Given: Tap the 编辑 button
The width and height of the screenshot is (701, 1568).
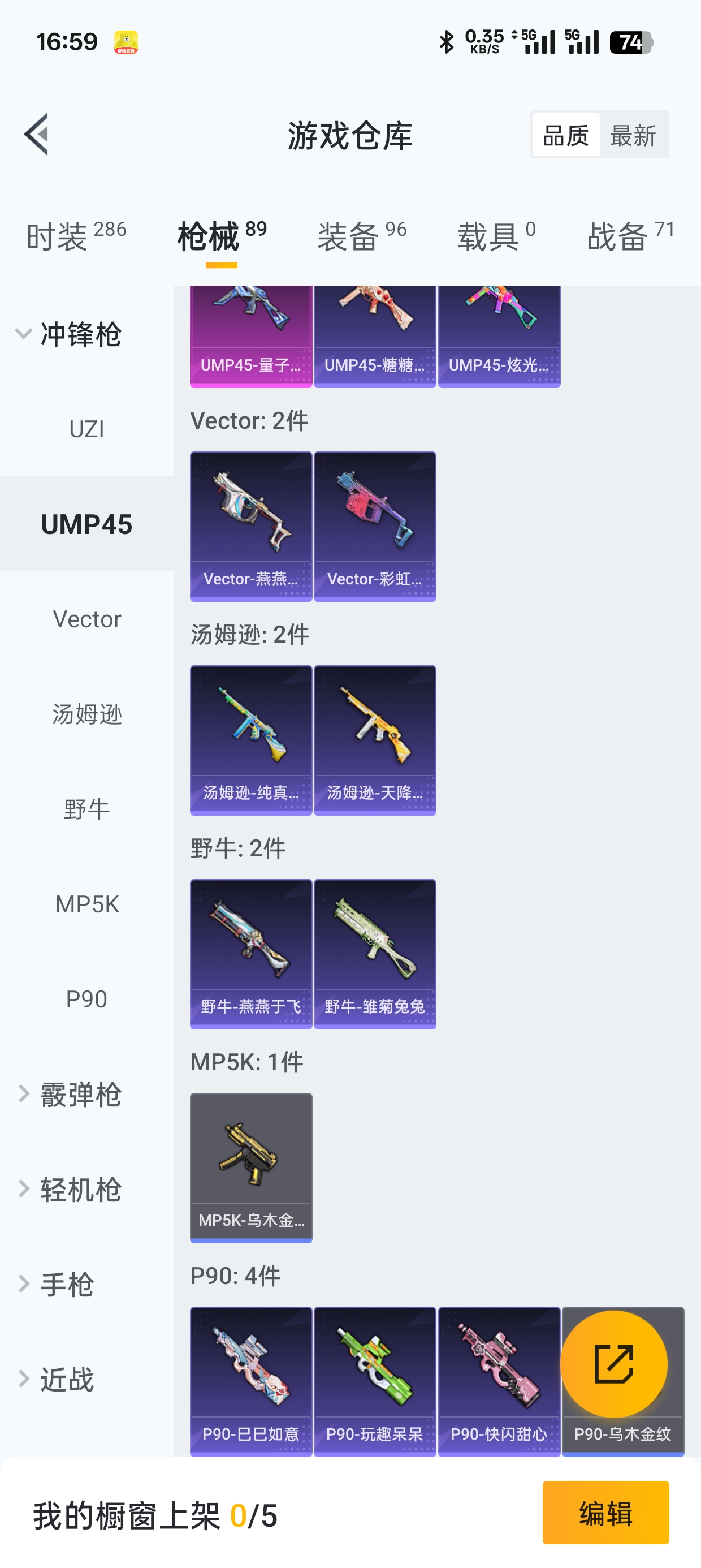Looking at the screenshot, I should (x=605, y=1513).
